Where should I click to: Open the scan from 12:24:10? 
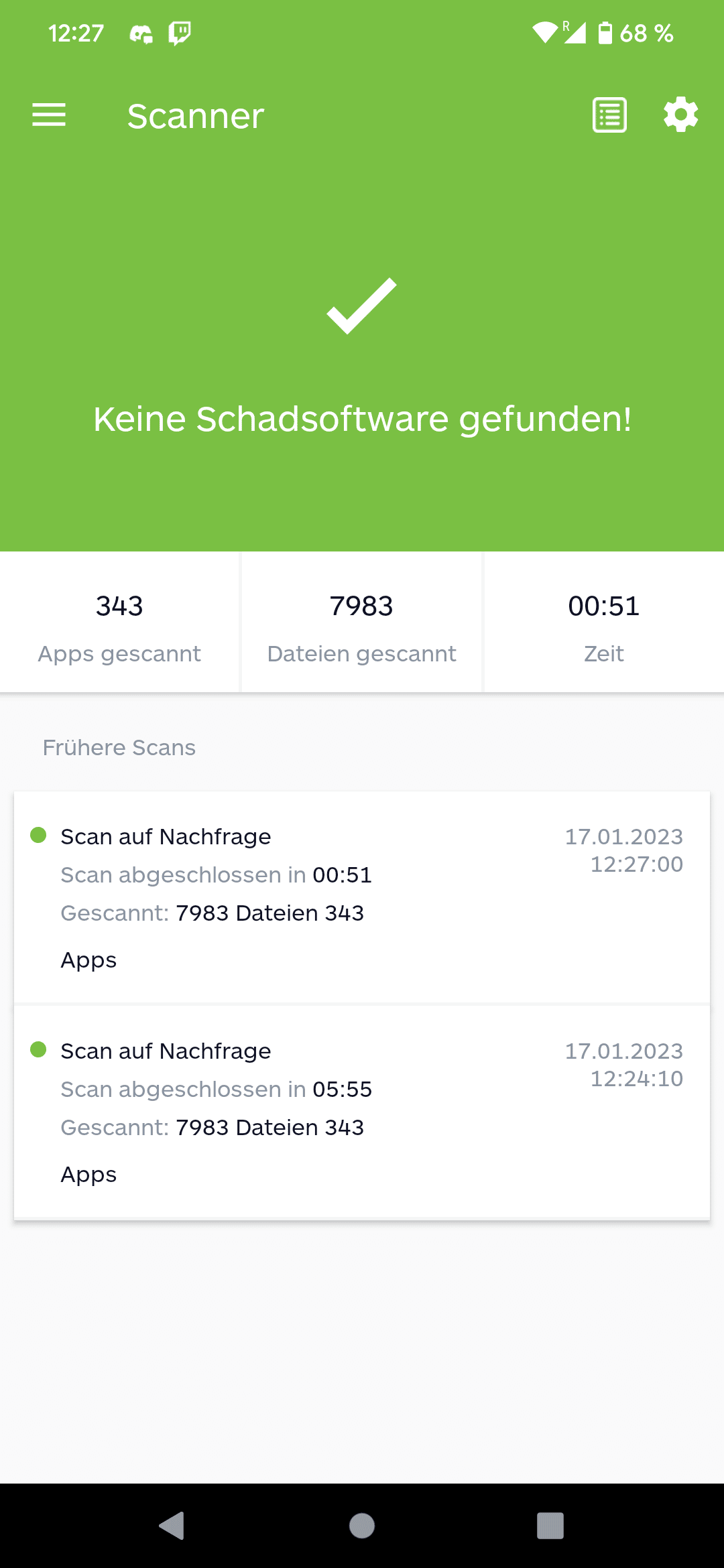[362, 1112]
